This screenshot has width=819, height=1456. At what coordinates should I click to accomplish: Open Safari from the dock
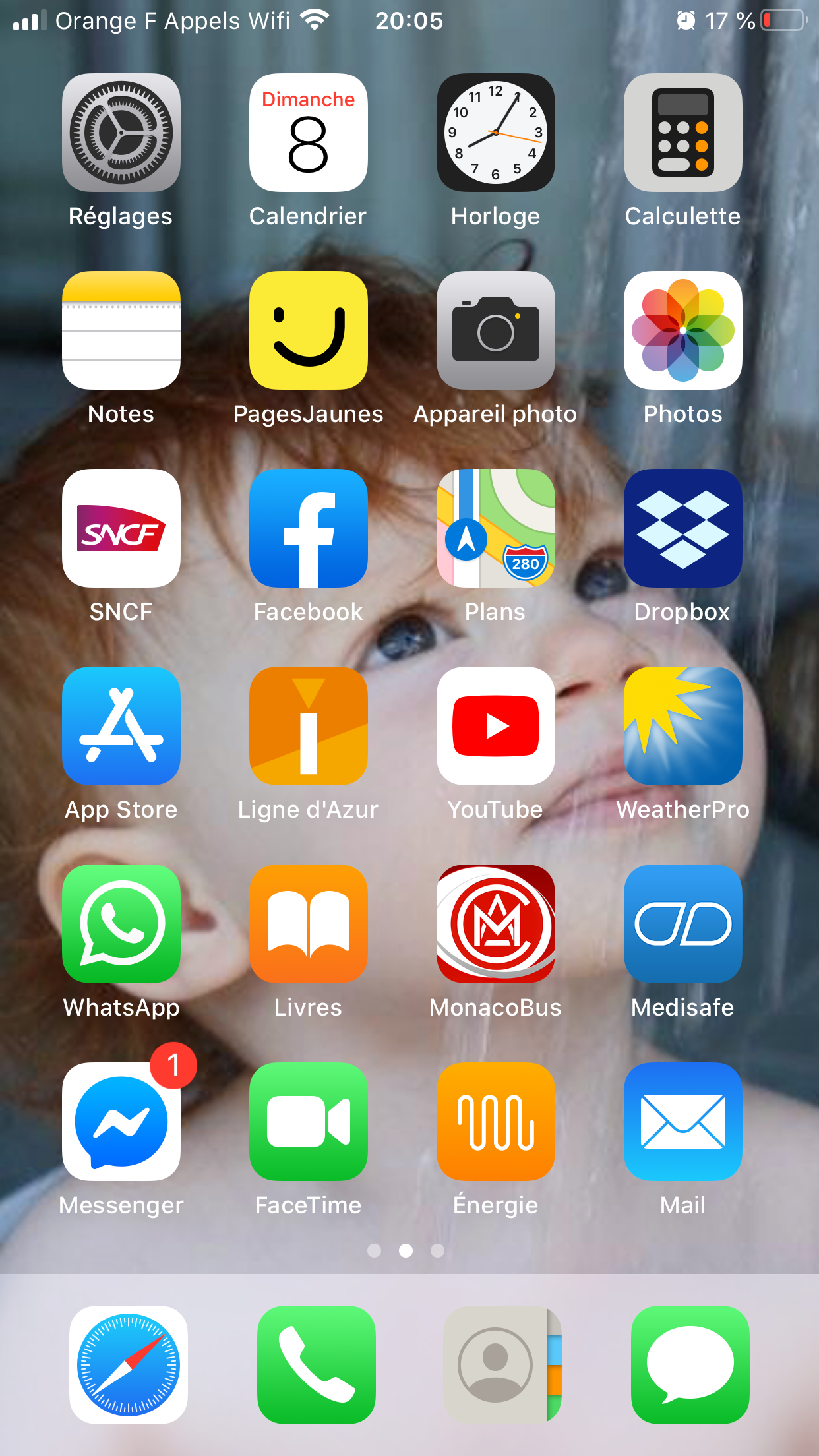click(129, 1365)
